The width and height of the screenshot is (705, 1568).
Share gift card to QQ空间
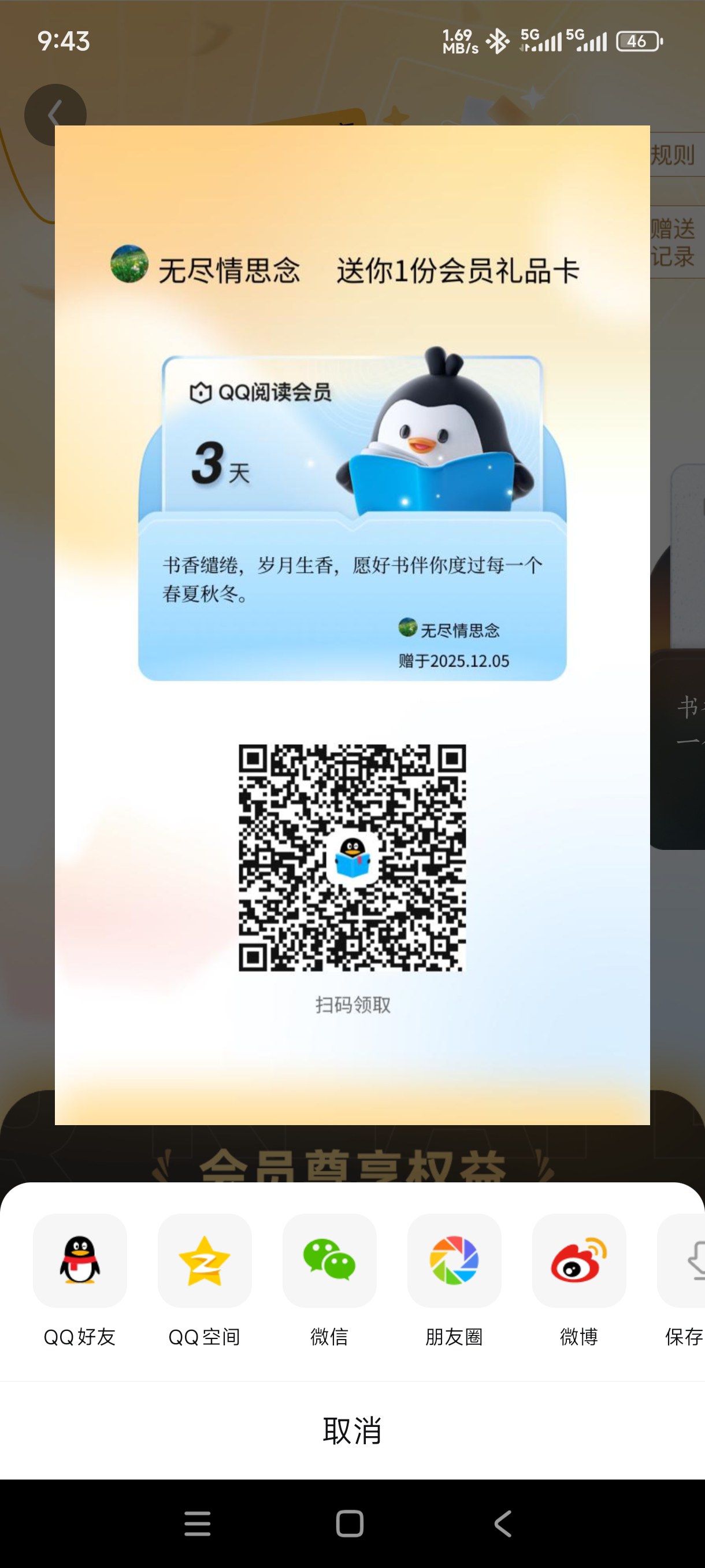point(205,1260)
